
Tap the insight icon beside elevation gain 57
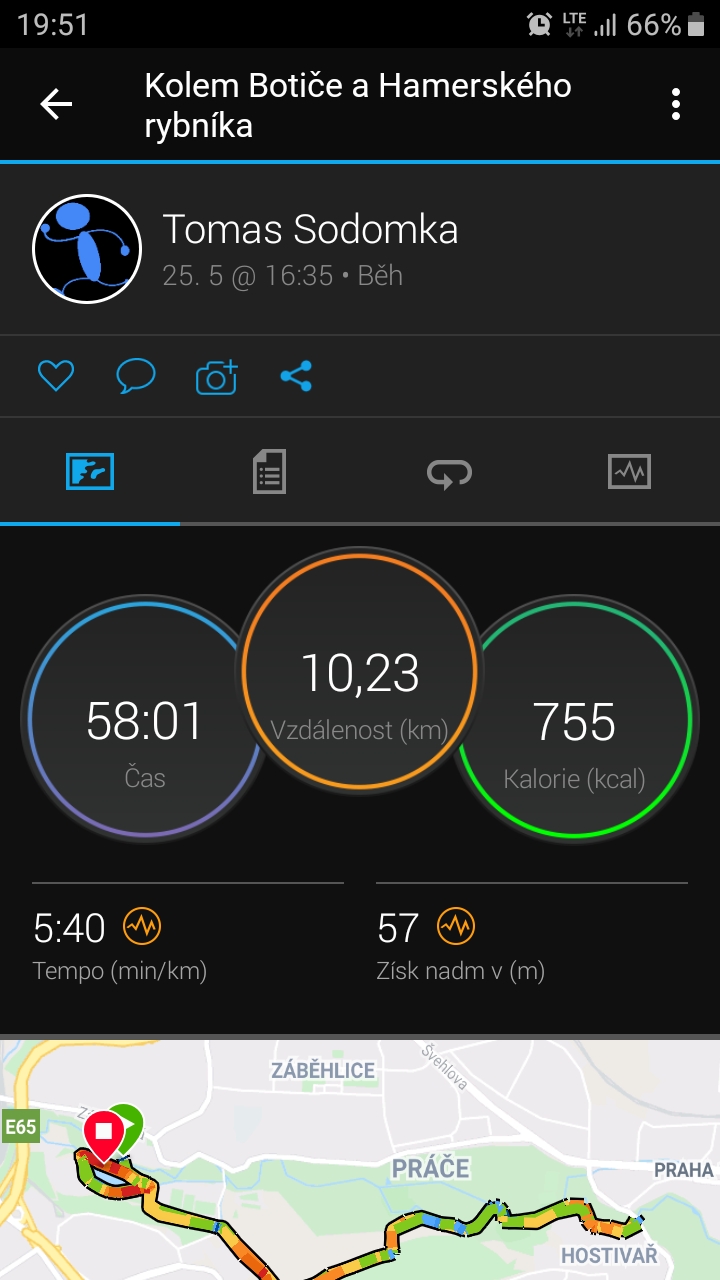coord(456,927)
